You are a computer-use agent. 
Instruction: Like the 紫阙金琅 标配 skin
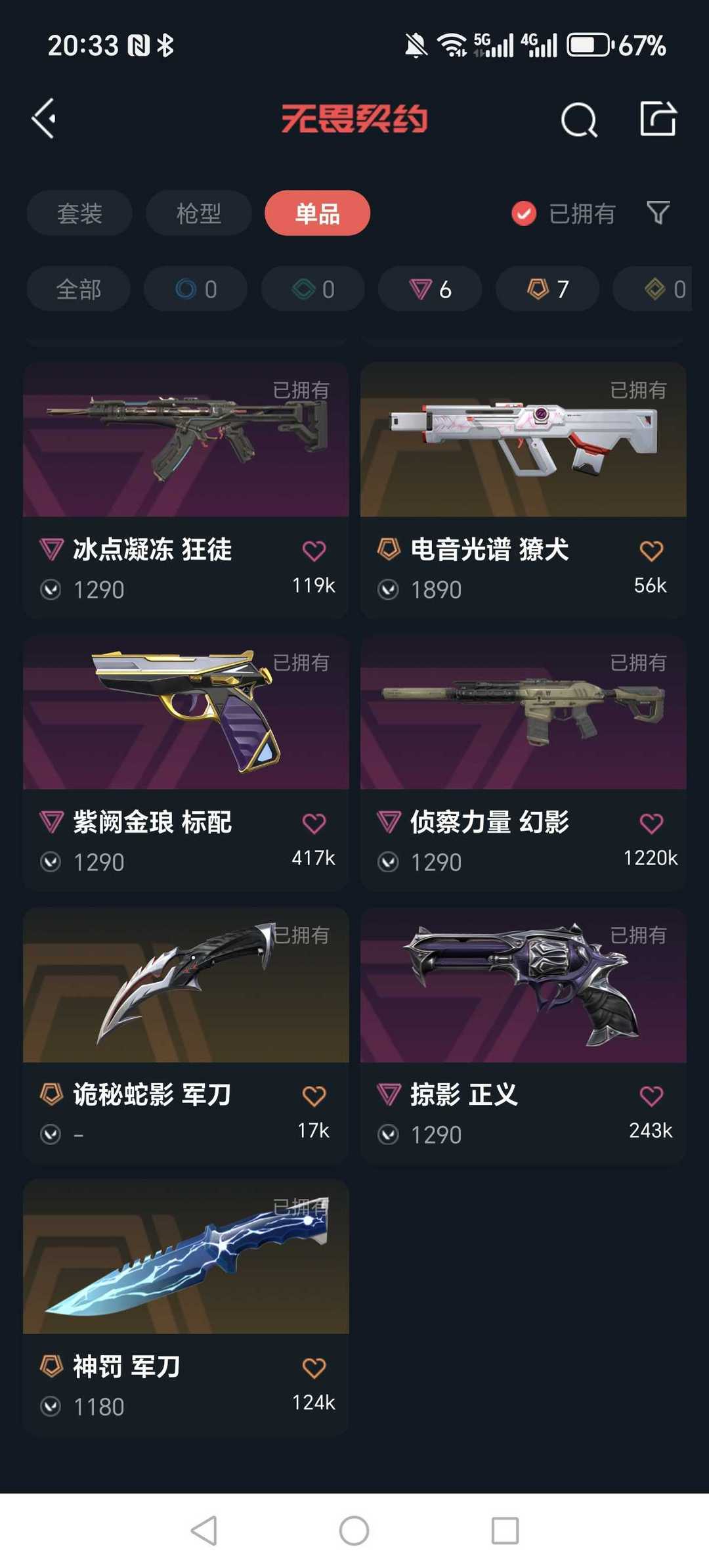tap(314, 823)
